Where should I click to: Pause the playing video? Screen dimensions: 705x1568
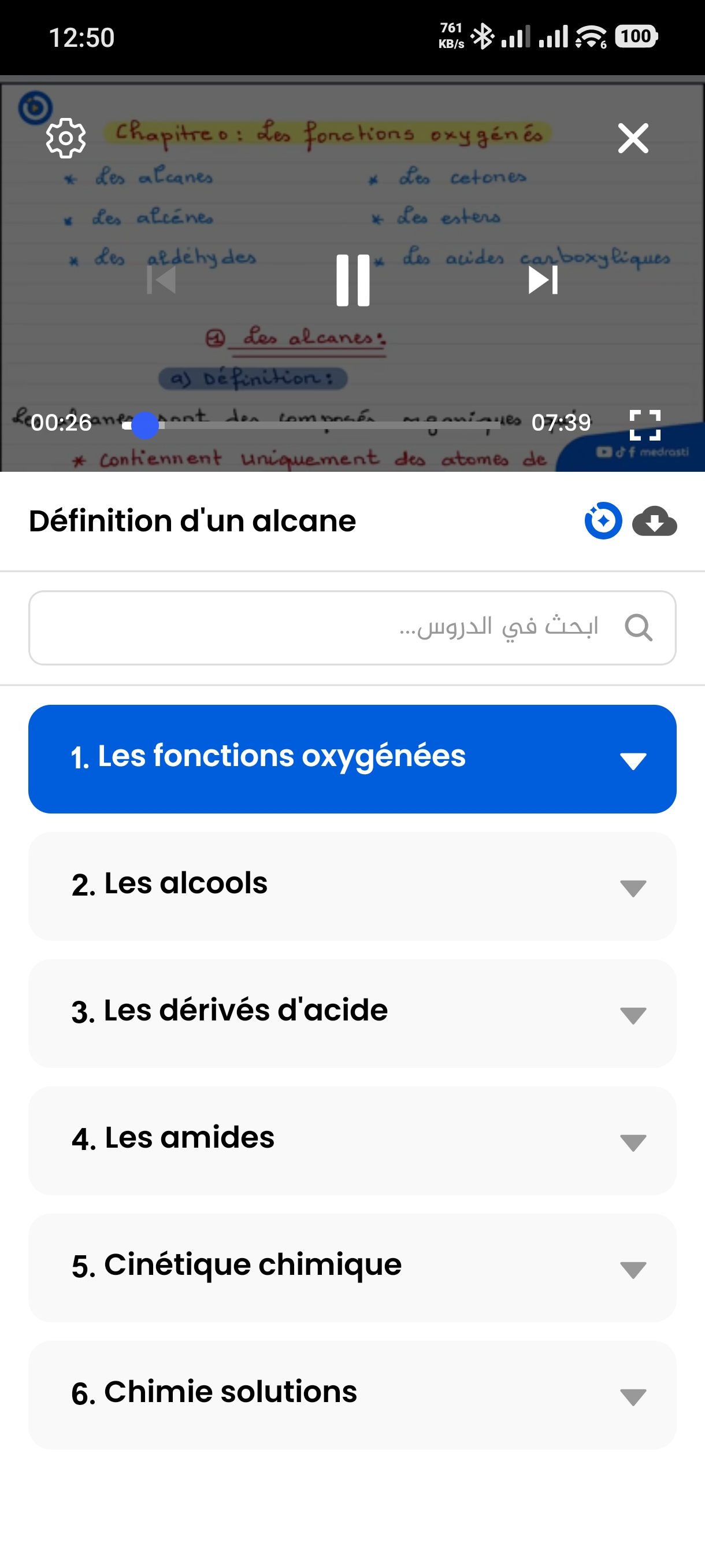click(x=353, y=280)
